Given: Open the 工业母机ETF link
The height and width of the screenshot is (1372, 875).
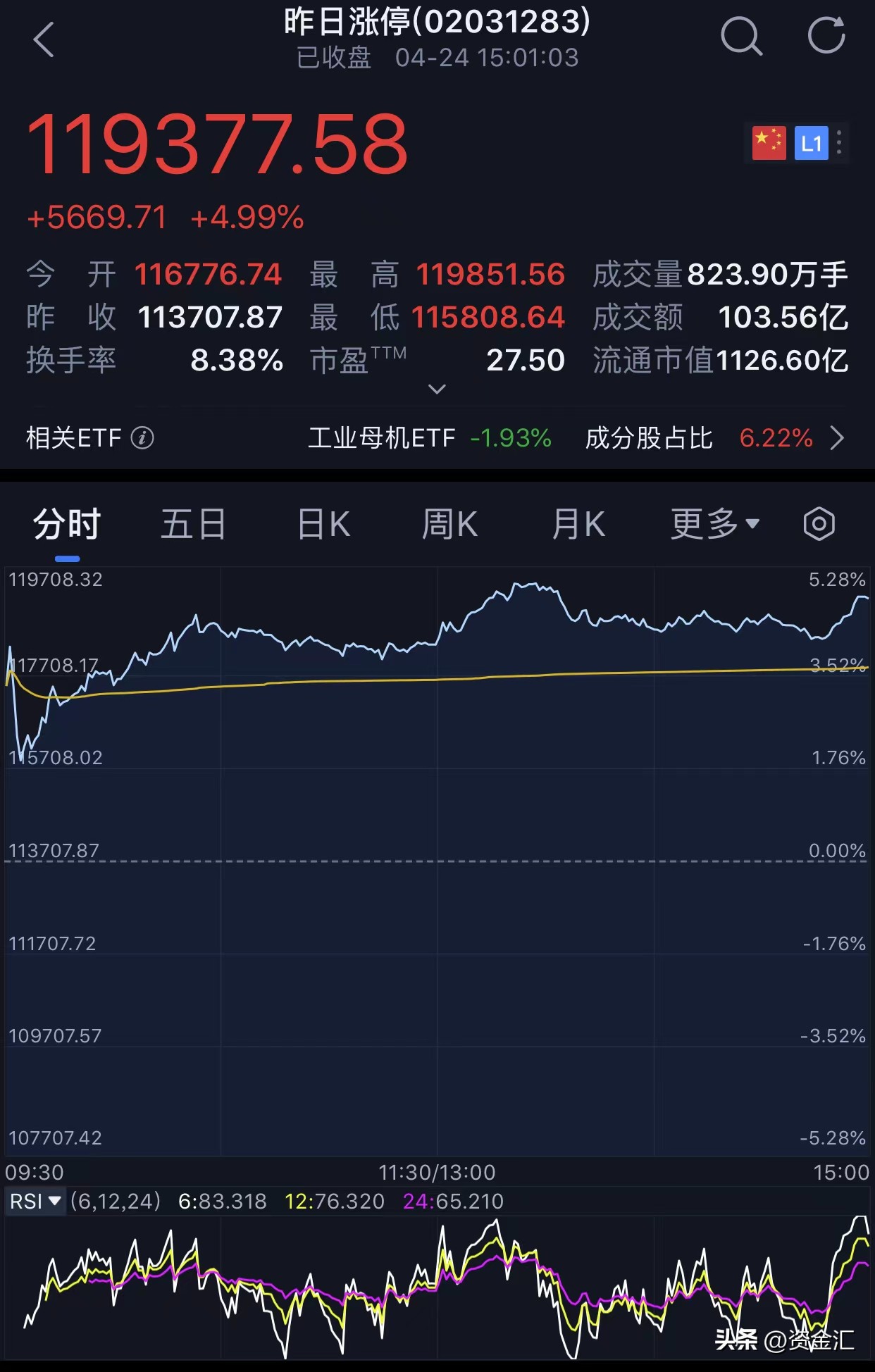Looking at the screenshot, I should (x=382, y=438).
